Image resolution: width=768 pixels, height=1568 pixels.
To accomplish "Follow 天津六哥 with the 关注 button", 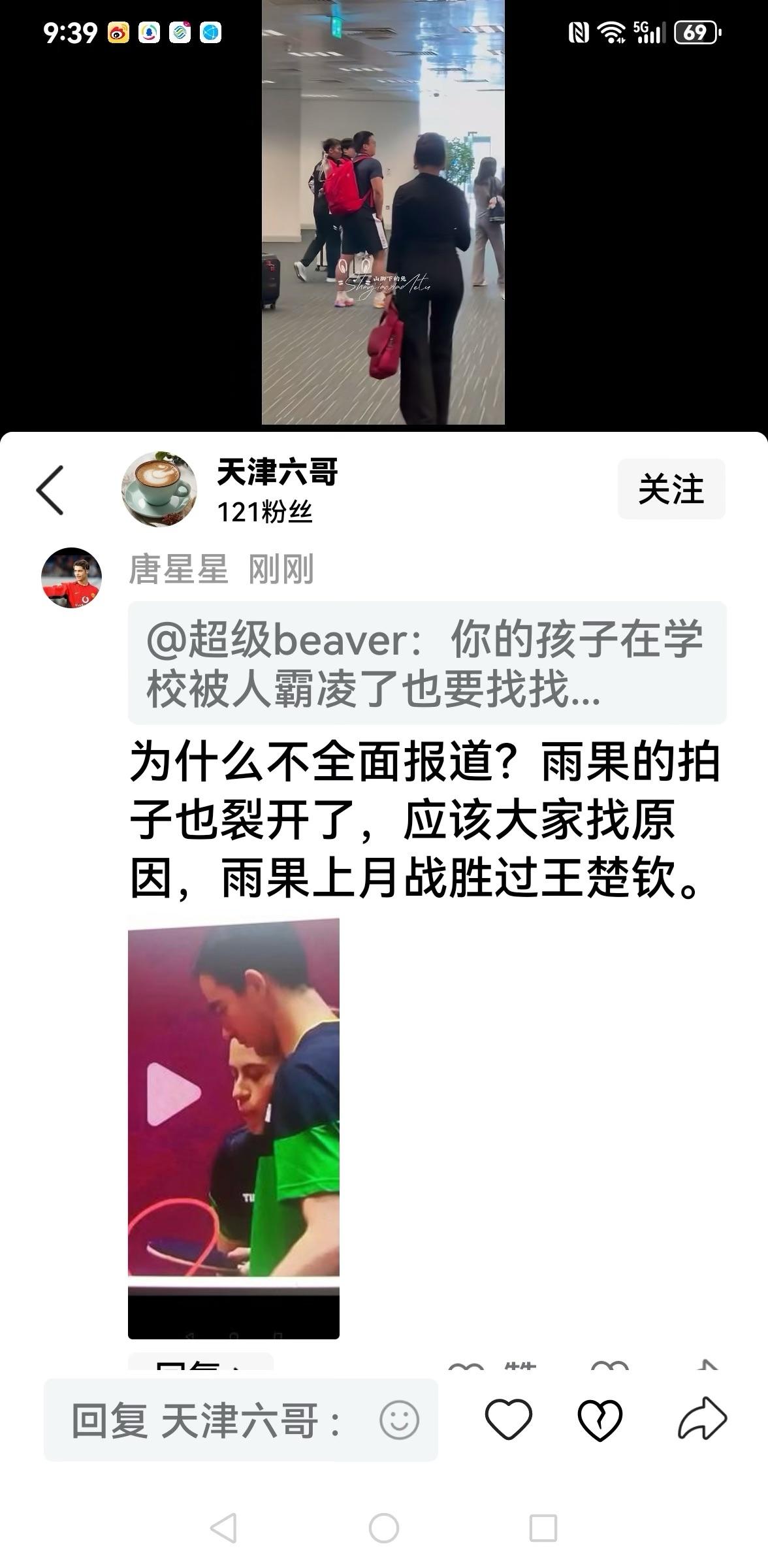I will [x=671, y=489].
